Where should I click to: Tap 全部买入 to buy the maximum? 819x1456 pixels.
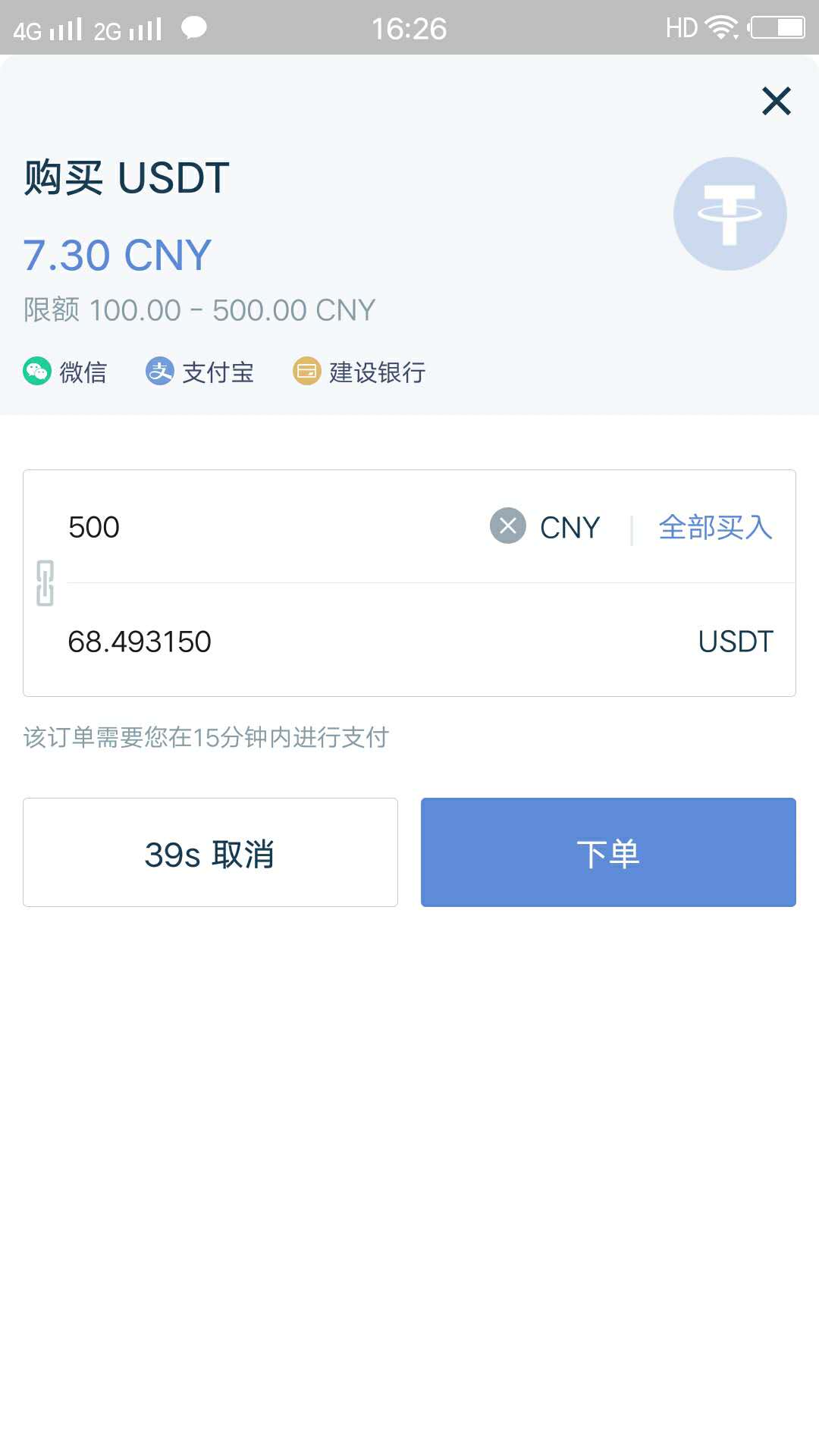(x=714, y=527)
